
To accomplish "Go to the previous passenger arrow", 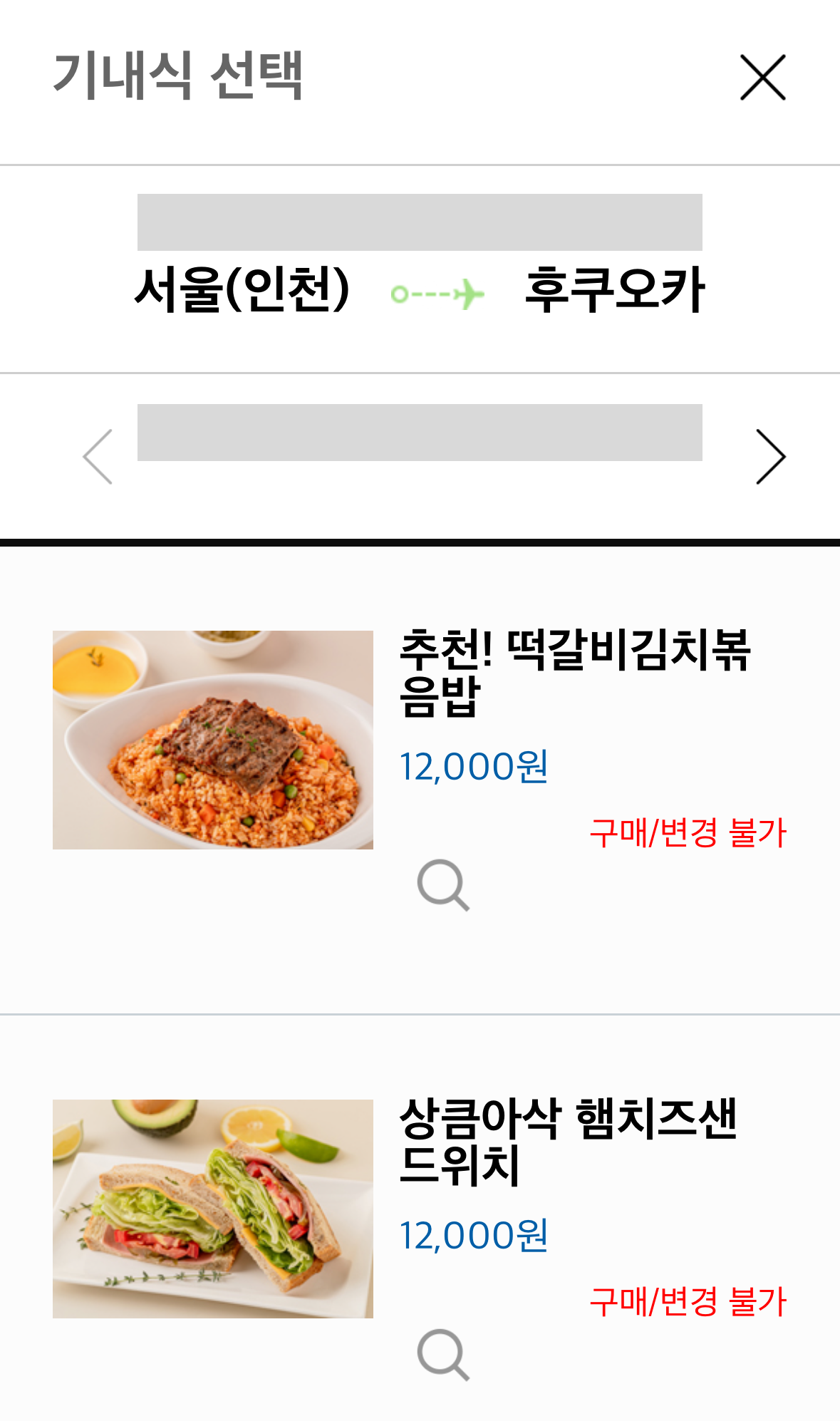I will 98,457.
